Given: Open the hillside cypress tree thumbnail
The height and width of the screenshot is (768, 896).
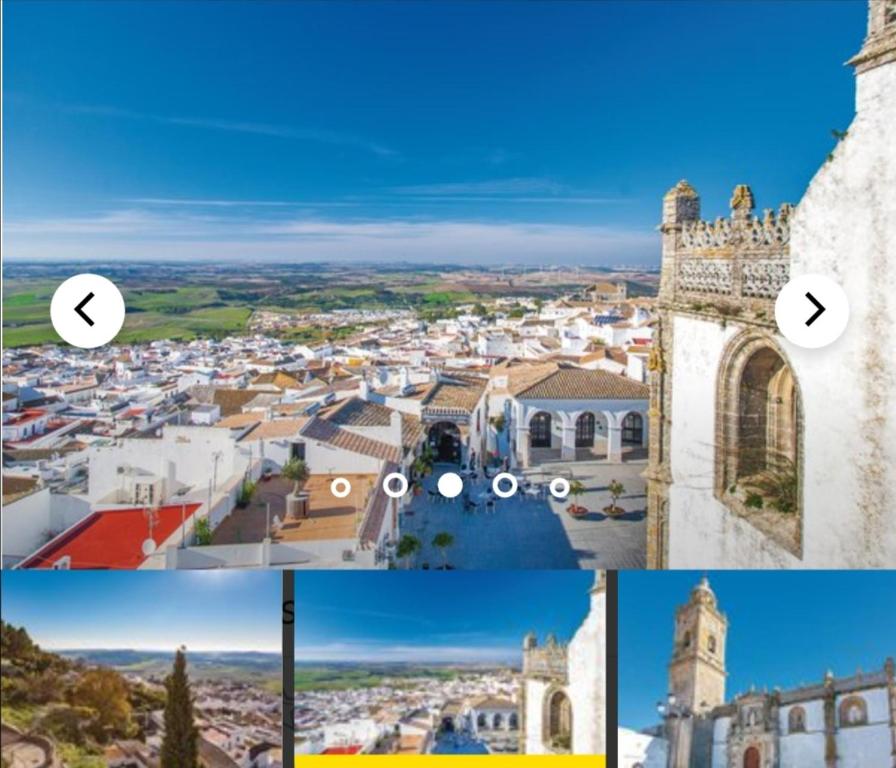Looking at the screenshot, I should pyautogui.click(x=140, y=669).
